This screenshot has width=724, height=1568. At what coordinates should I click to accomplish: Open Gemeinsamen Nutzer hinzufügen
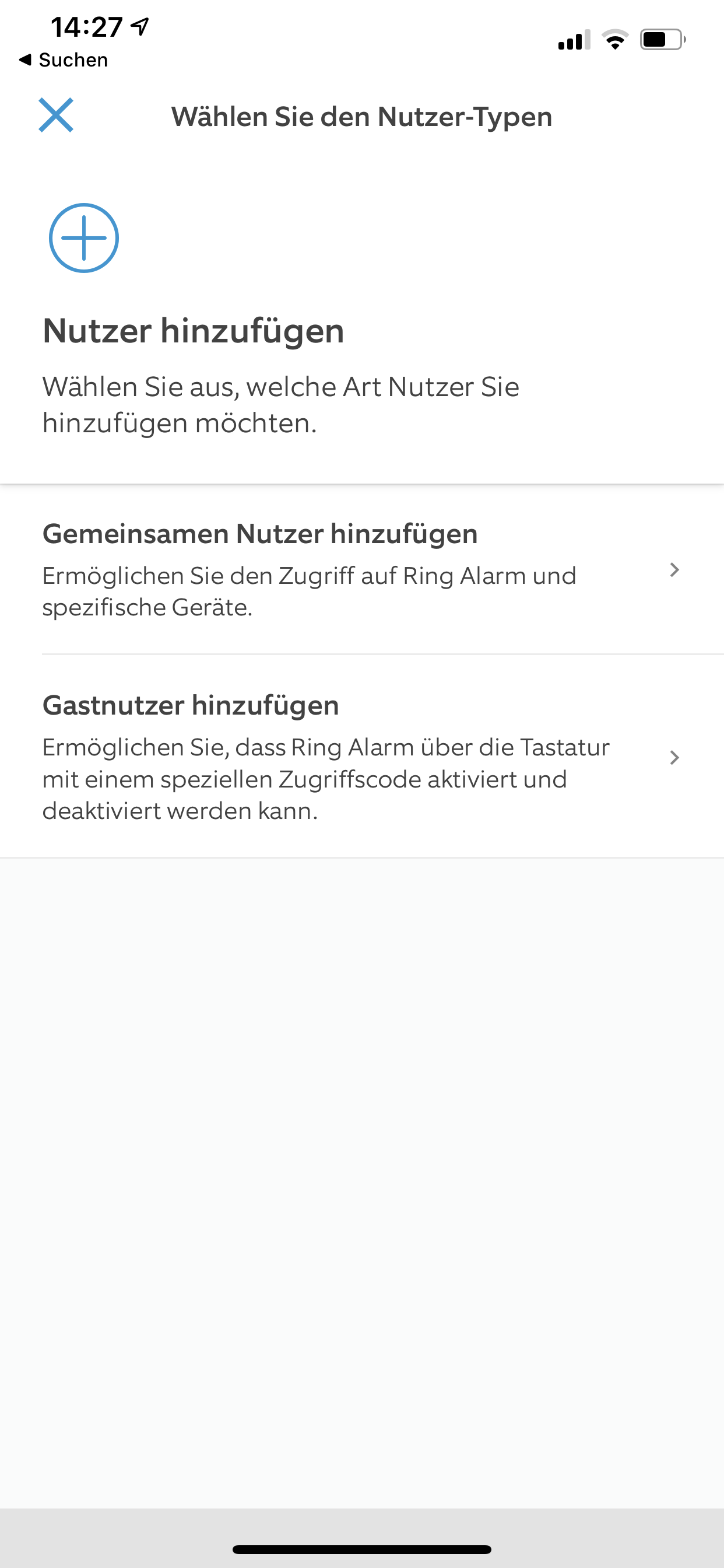coord(361,569)
